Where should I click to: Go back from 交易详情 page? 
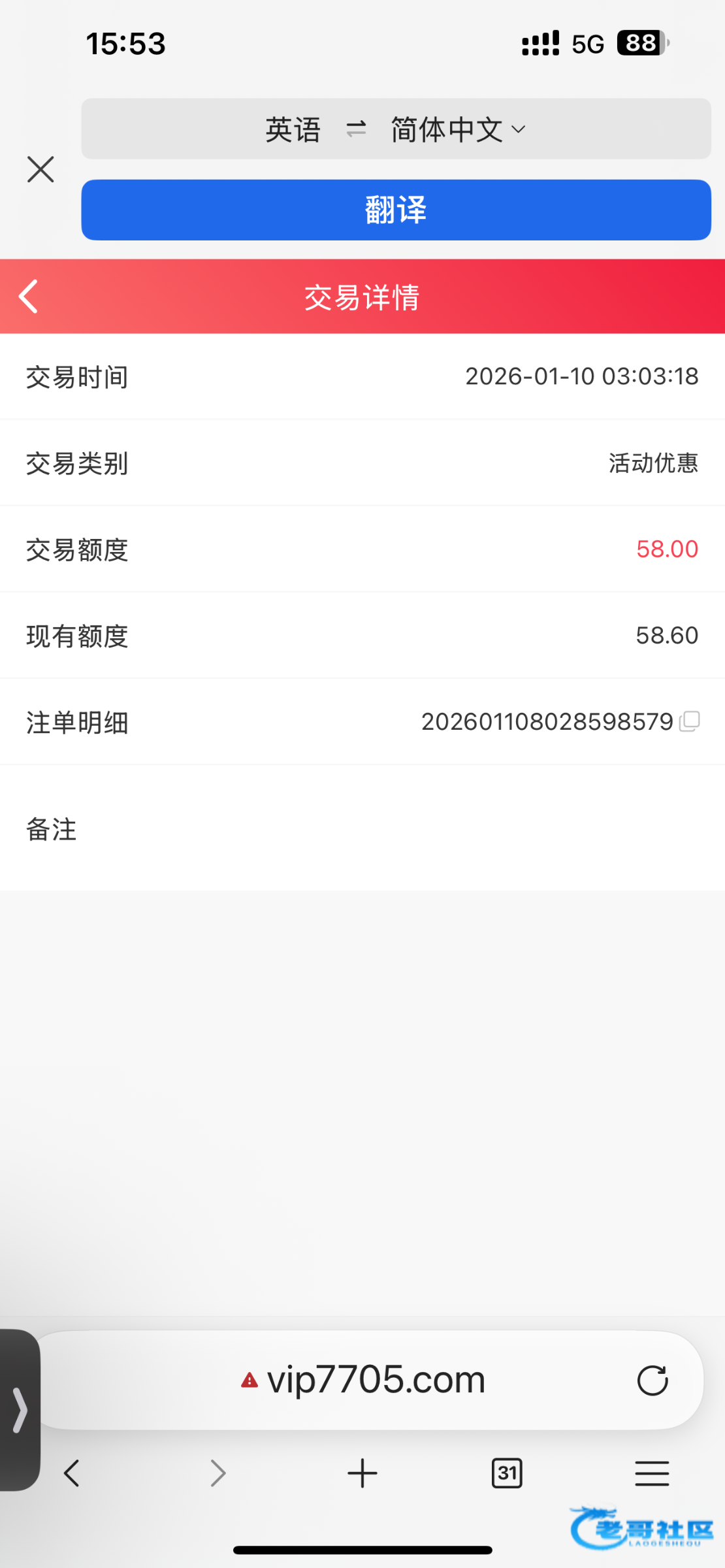click(29, 297)
